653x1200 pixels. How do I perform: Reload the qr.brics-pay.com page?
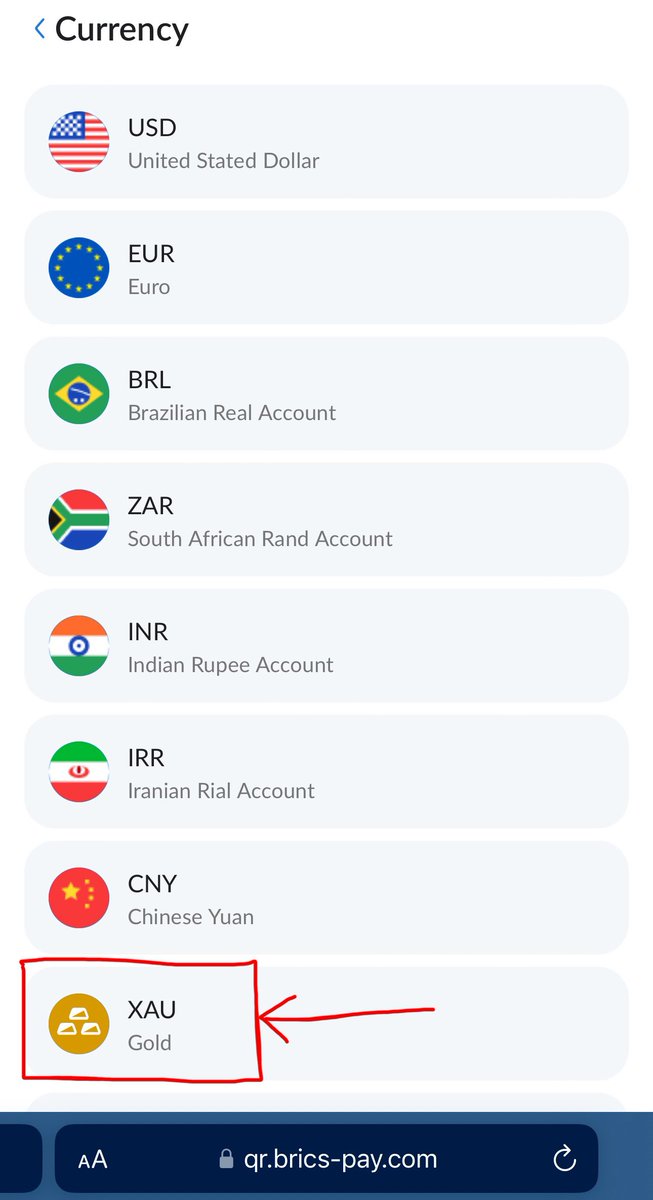point(564,1159)
